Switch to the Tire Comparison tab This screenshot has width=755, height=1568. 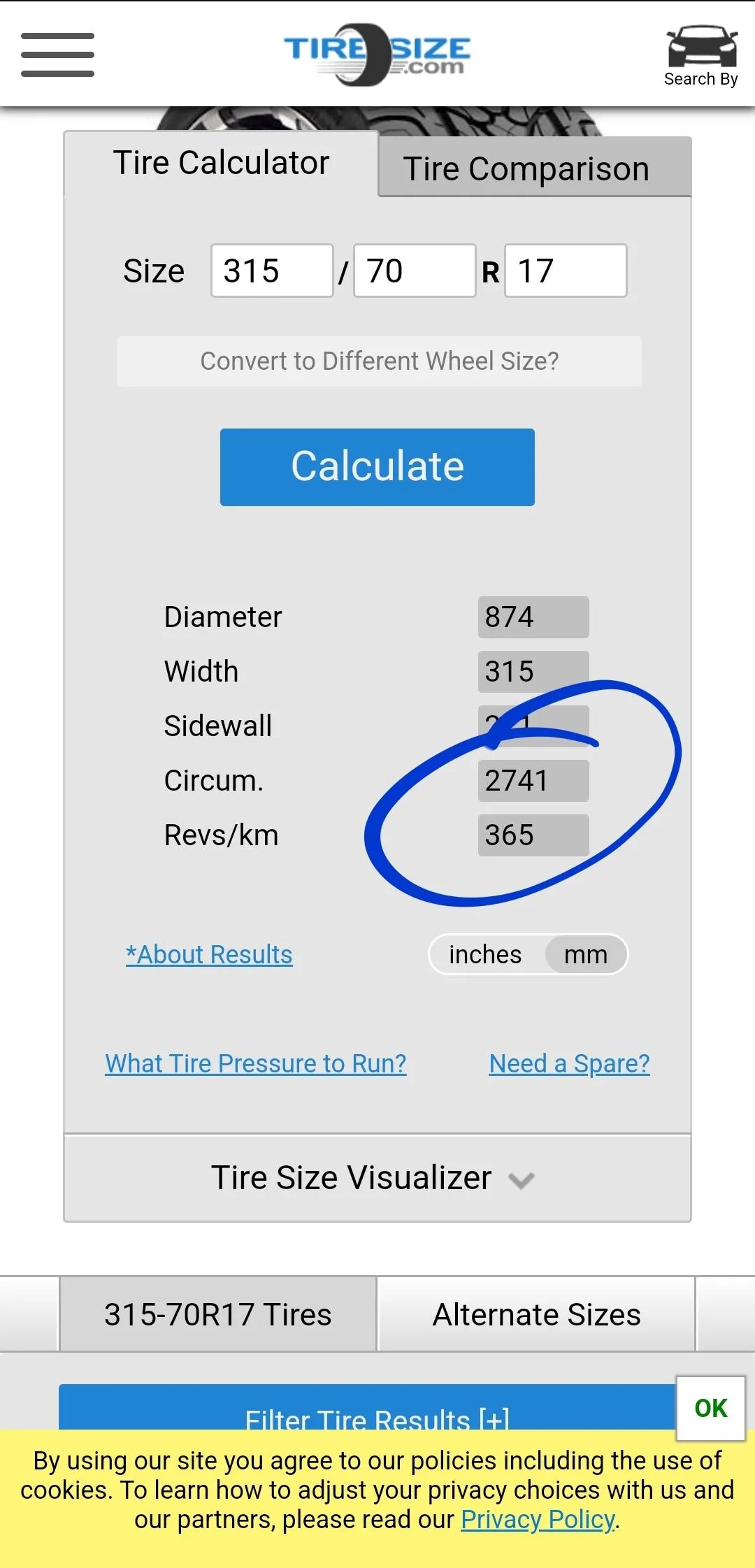click(535, 168)
